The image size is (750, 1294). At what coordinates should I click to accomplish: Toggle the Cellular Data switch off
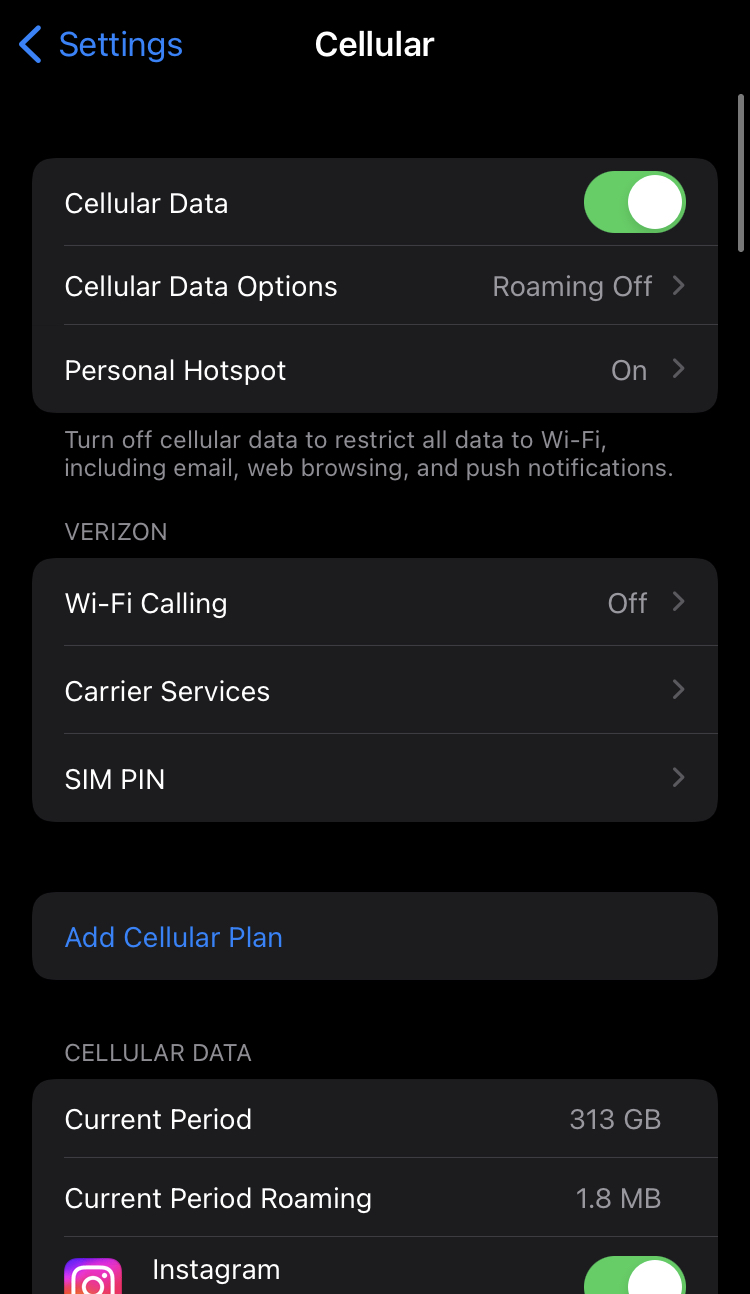click(634, 203)
